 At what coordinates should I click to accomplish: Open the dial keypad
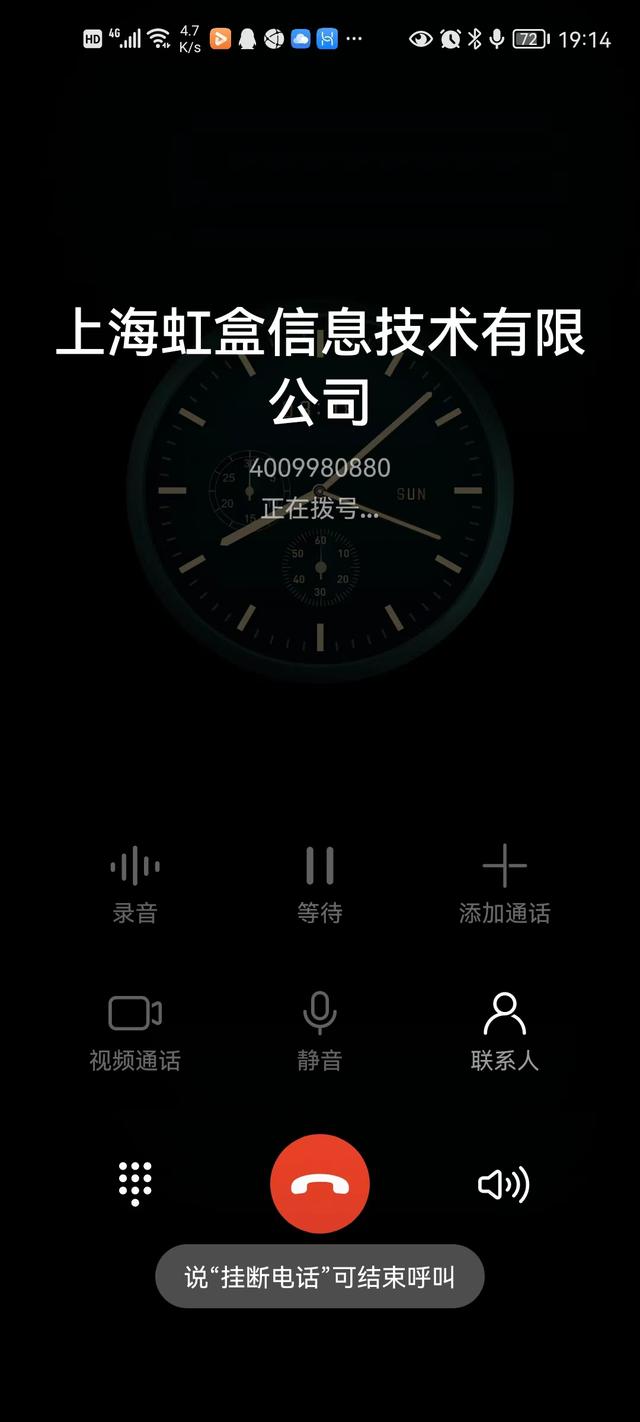135,1184
